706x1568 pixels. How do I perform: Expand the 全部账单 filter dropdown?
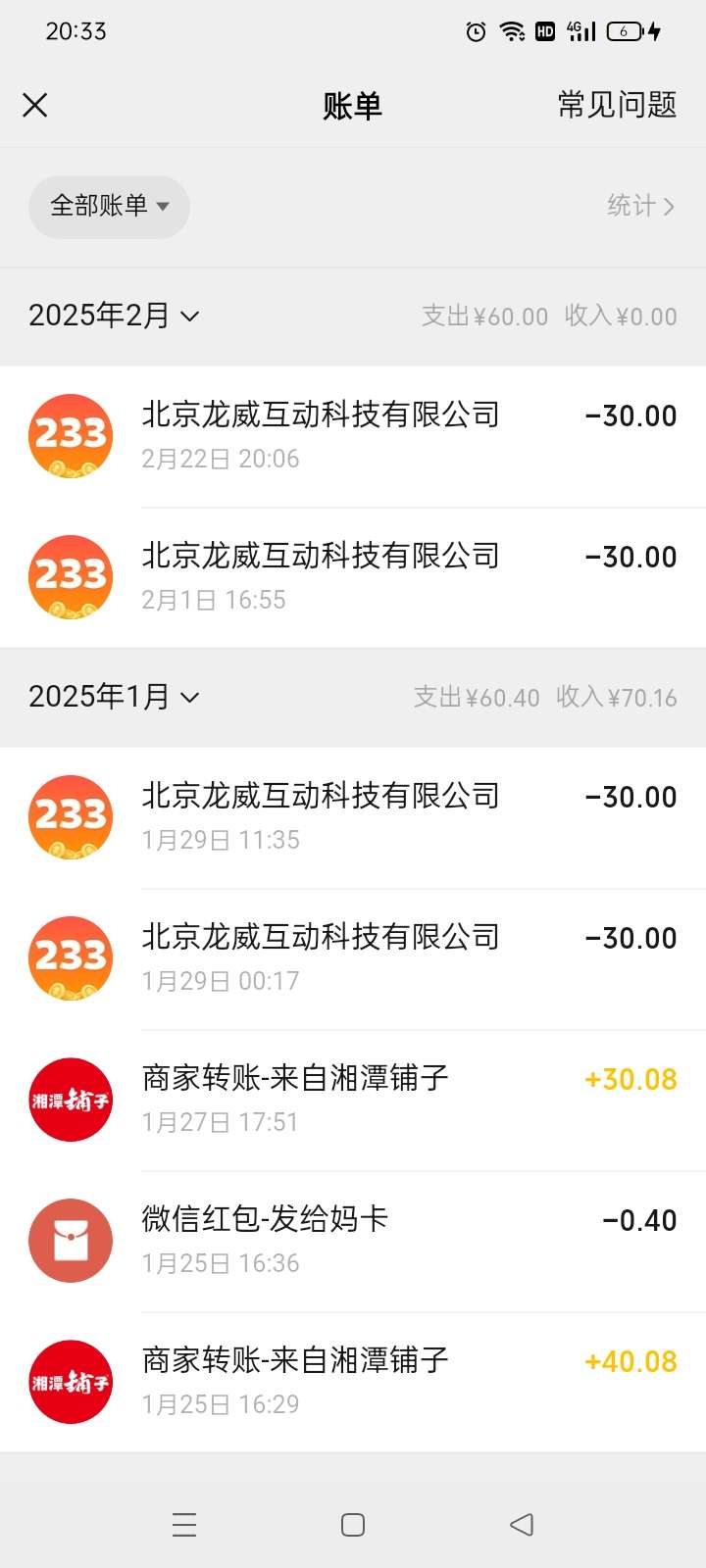(109, 207)
